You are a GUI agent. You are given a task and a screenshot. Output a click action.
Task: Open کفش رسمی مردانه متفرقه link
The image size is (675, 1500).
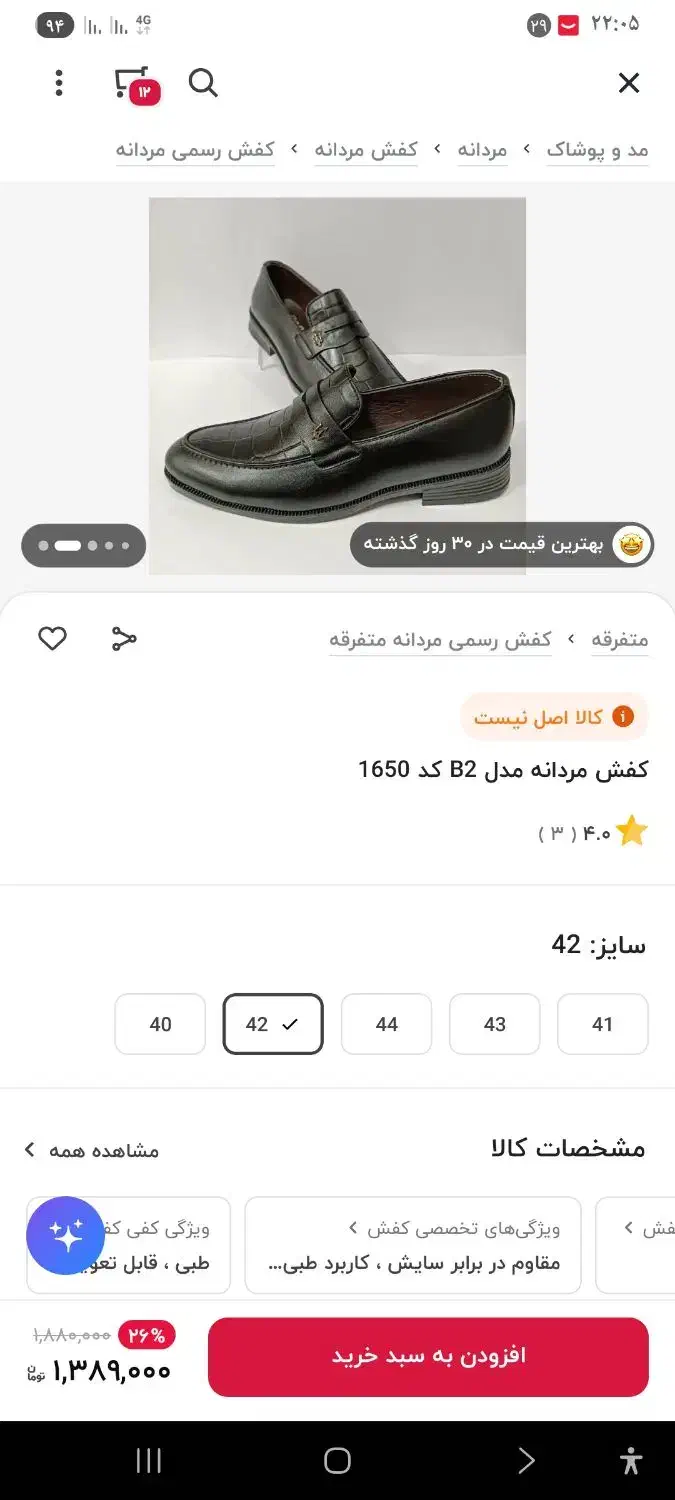pos(440,640)
